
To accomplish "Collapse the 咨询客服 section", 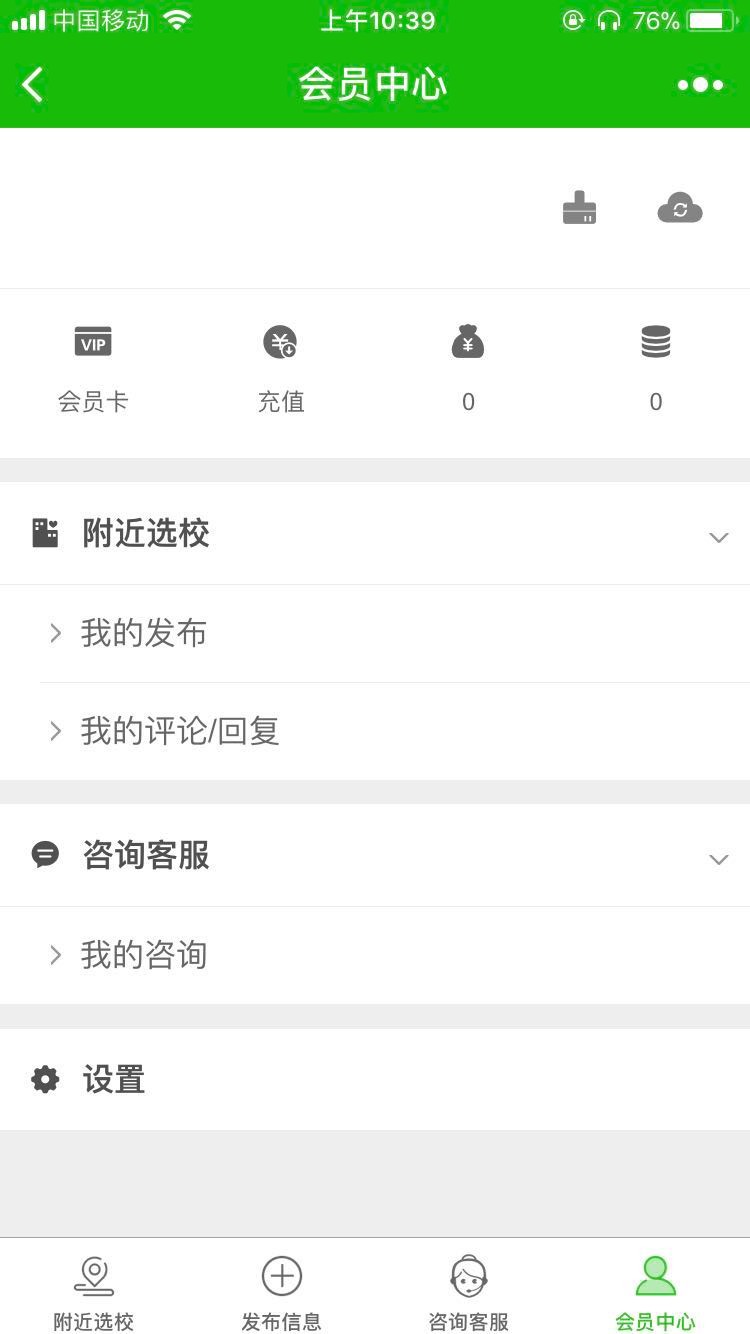I will point(375,856).
